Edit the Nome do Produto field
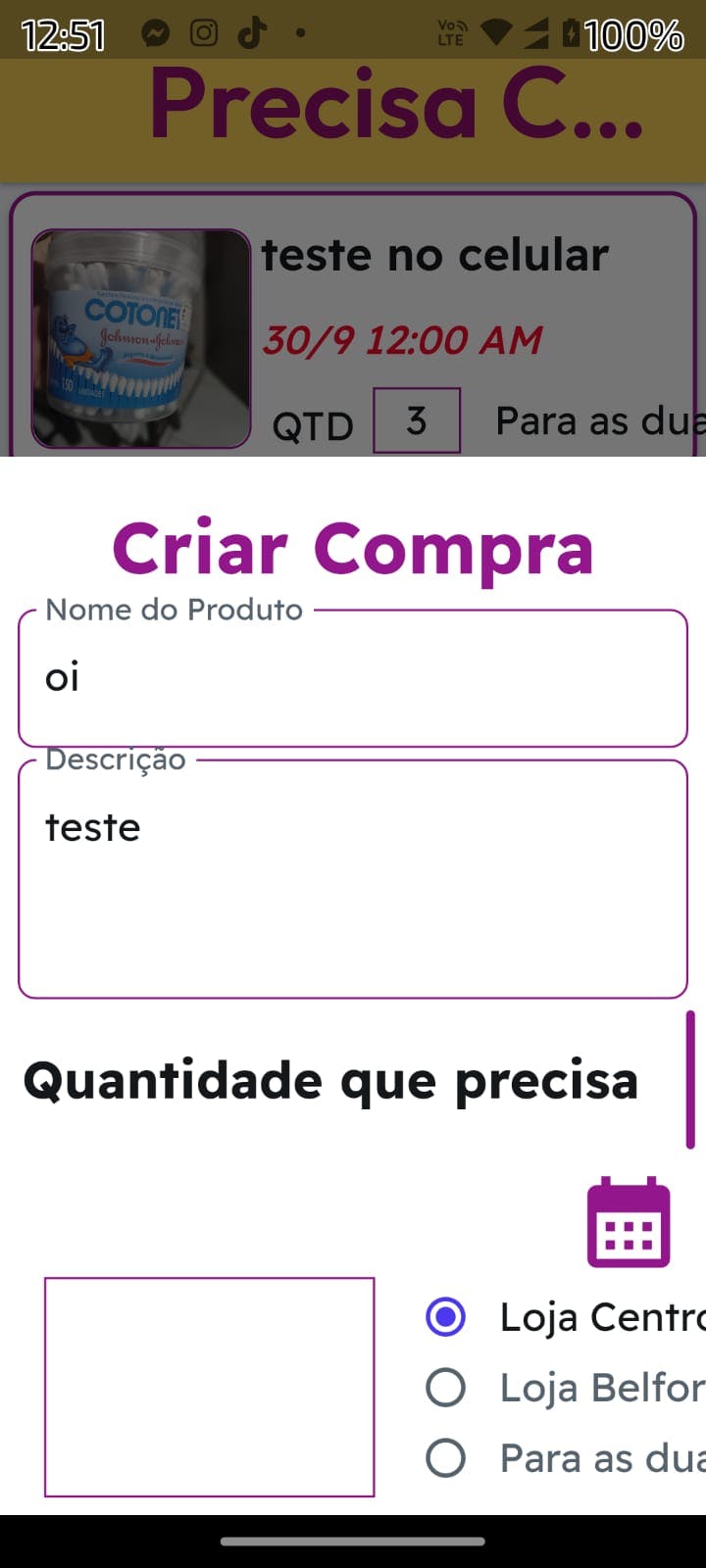The width and height of the screenshot is (706, 1568). tap(353, 678)
